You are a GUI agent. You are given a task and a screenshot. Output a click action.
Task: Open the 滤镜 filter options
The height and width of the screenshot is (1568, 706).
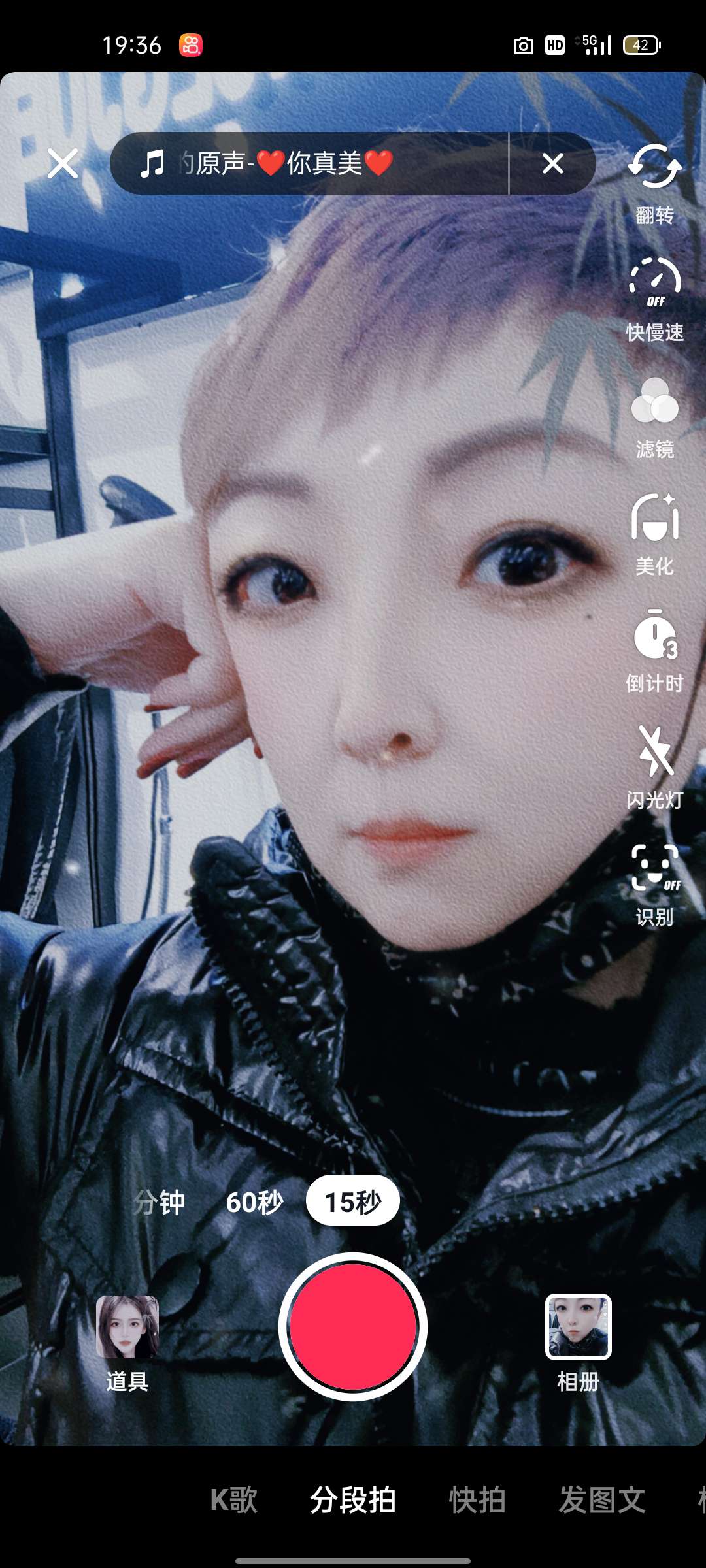tap(654, 417)
